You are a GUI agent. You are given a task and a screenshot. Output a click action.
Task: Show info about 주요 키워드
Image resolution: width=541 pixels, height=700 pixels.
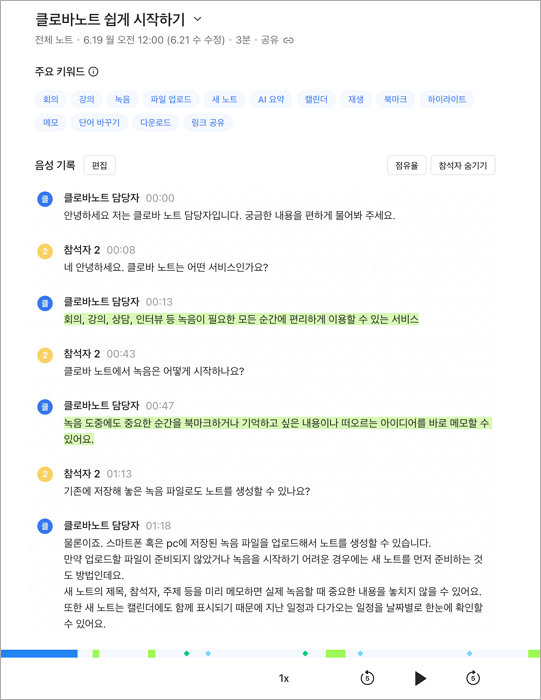click(x=93, y=71)
